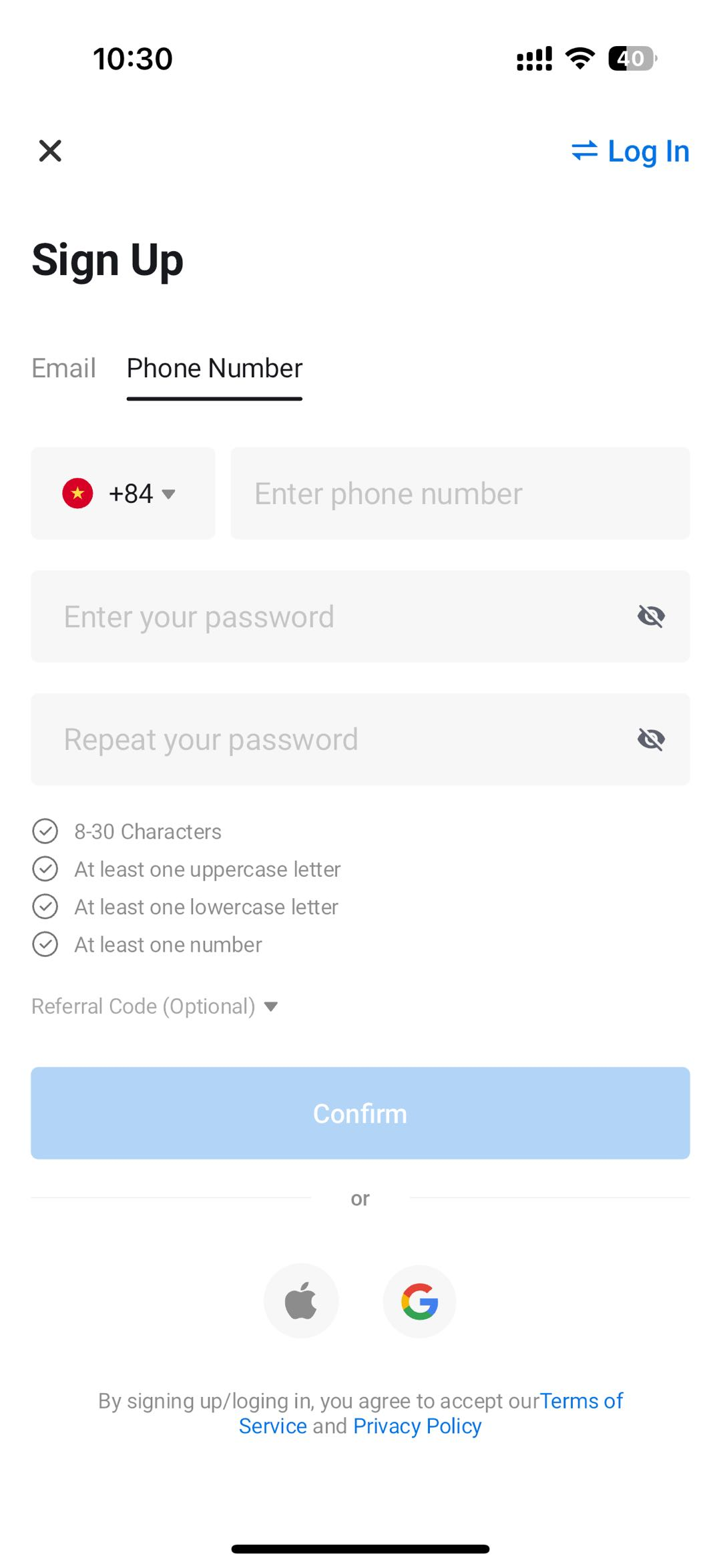Read the Privacy Policy
This screenshot has height=1568, width=721.
[x=417, y=1426]
